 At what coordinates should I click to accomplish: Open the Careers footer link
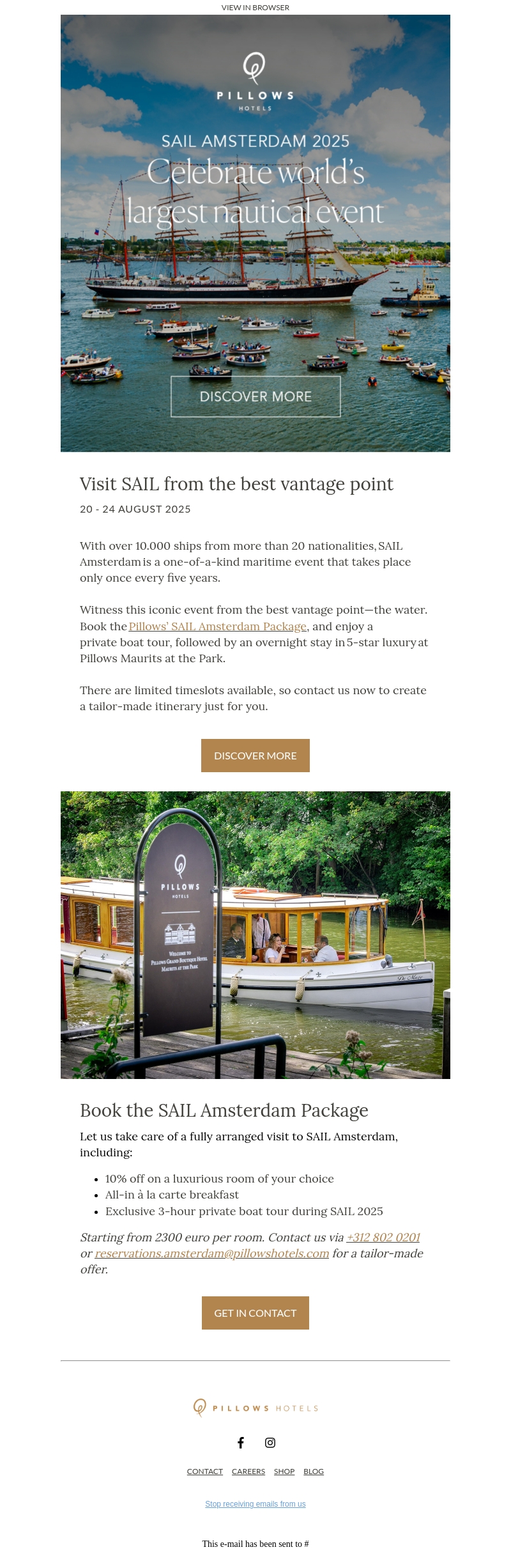248,1471
